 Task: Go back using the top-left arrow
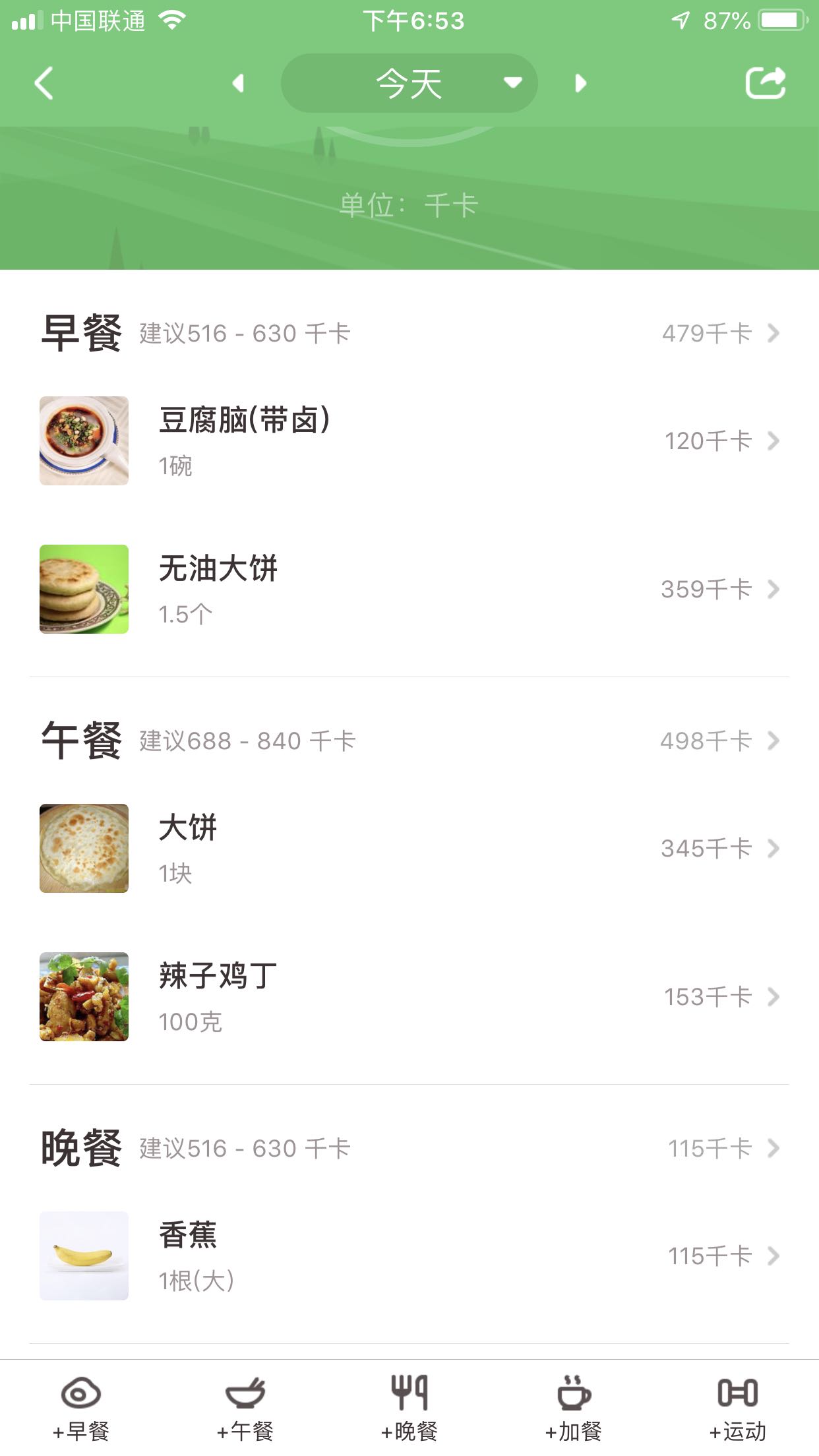[44, 84]
